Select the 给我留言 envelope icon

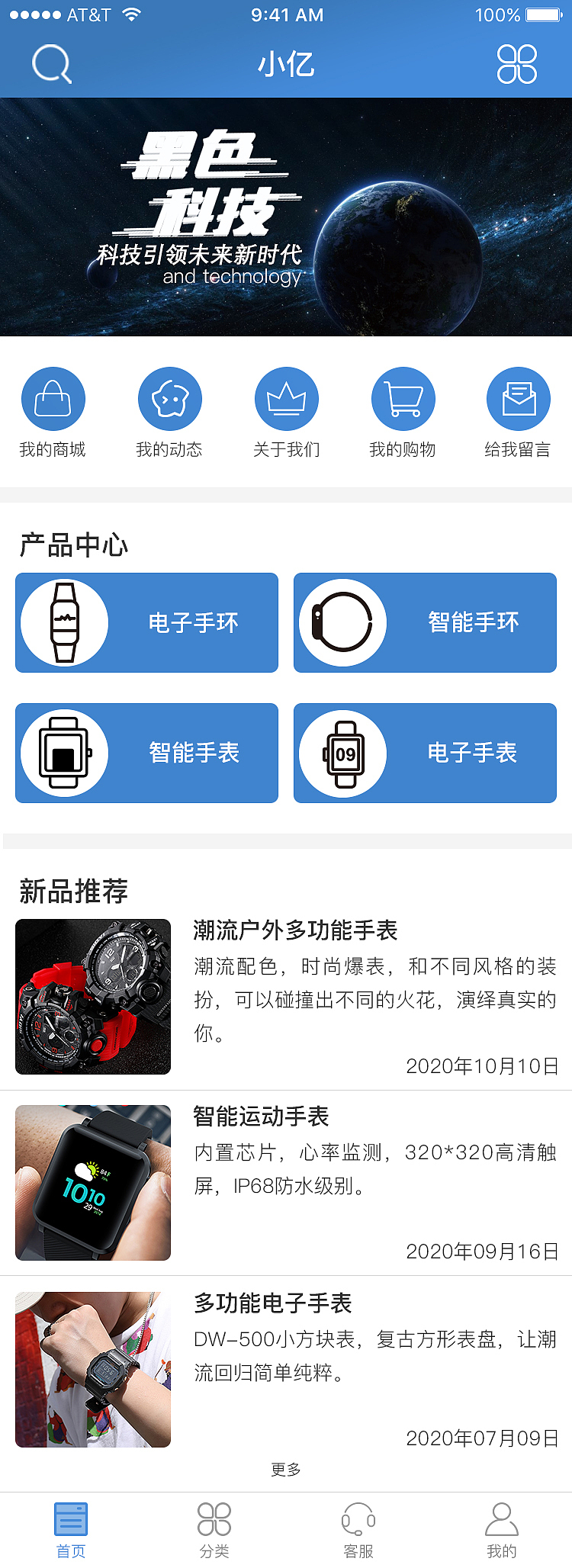519,397
